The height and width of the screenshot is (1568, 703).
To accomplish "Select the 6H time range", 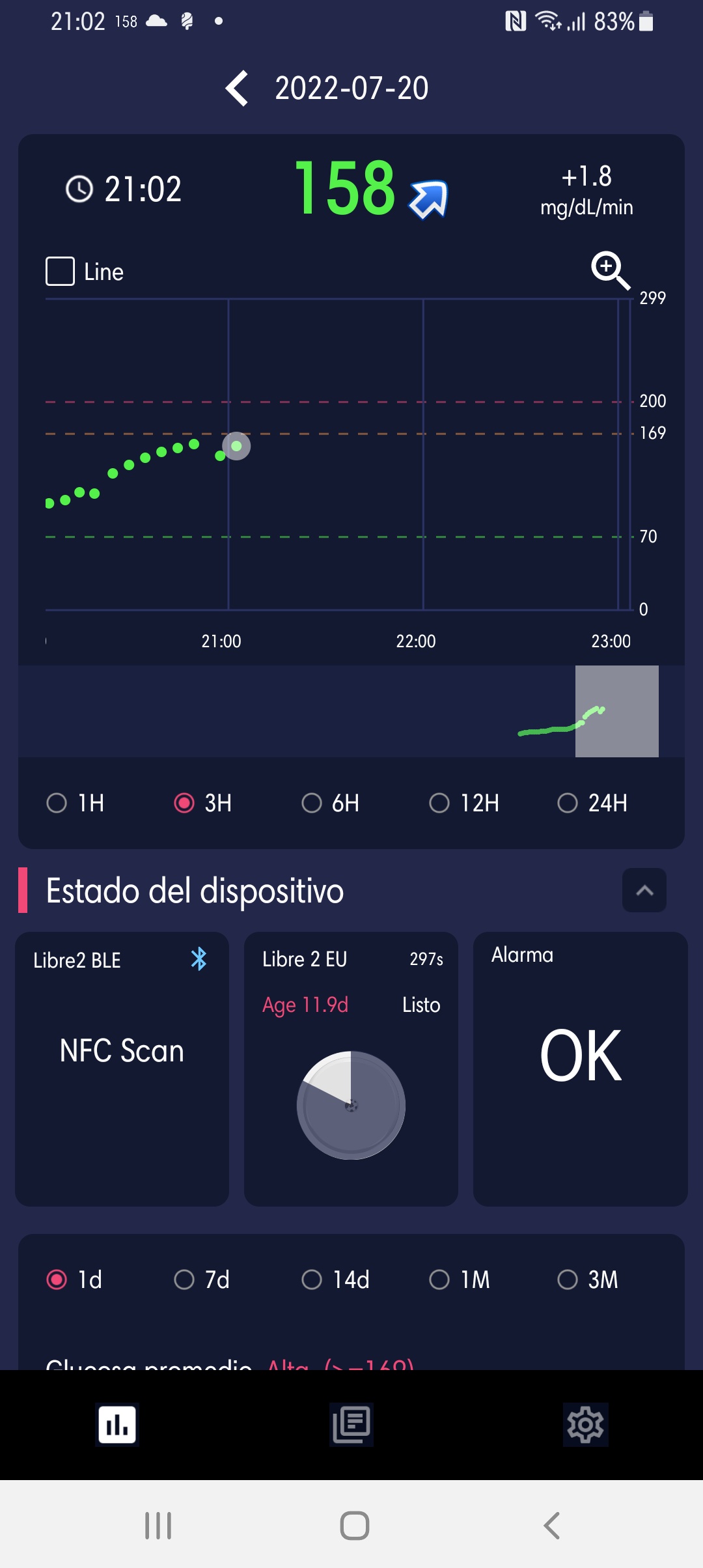I will [312, 803].
